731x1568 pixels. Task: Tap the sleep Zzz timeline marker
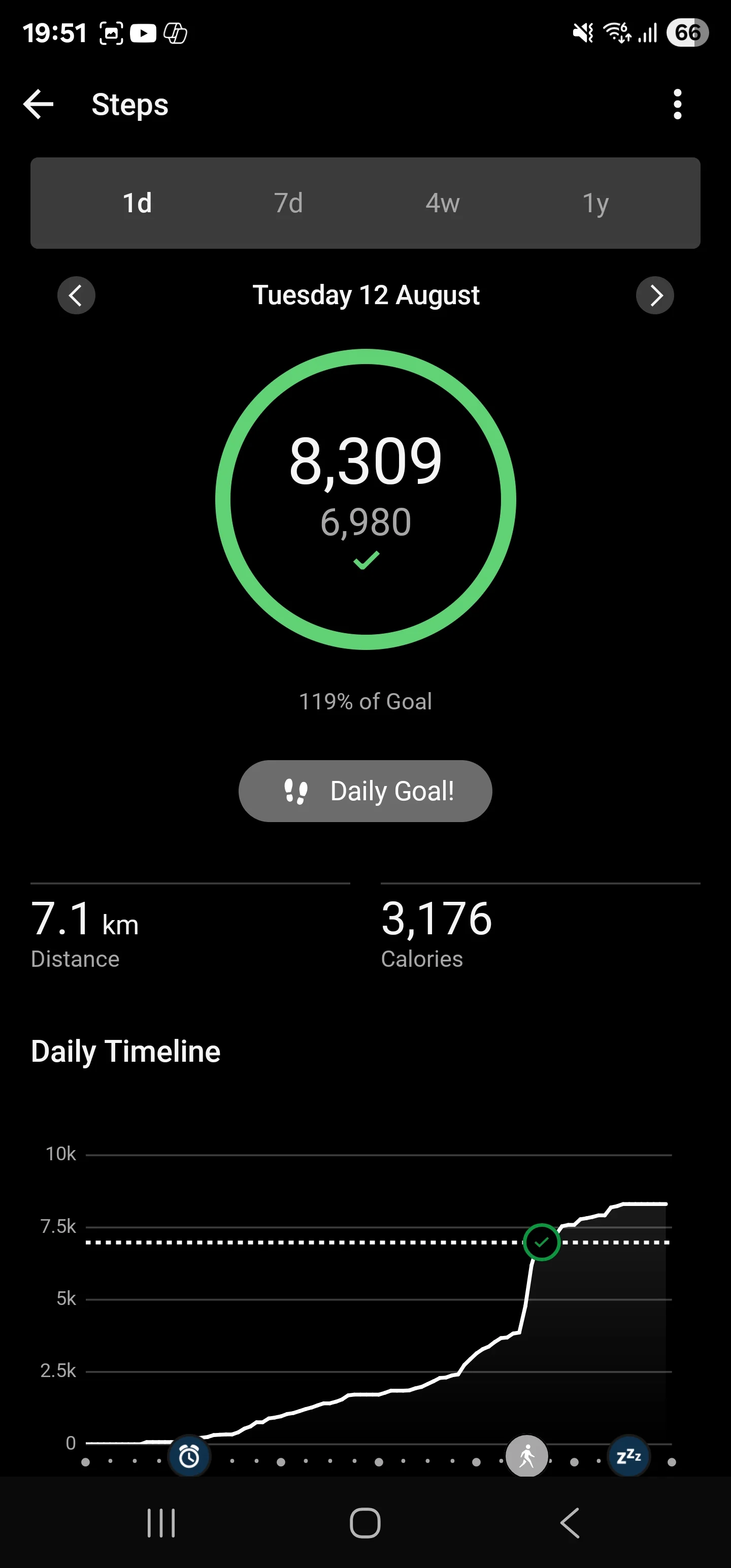(x=629, y=1456)
